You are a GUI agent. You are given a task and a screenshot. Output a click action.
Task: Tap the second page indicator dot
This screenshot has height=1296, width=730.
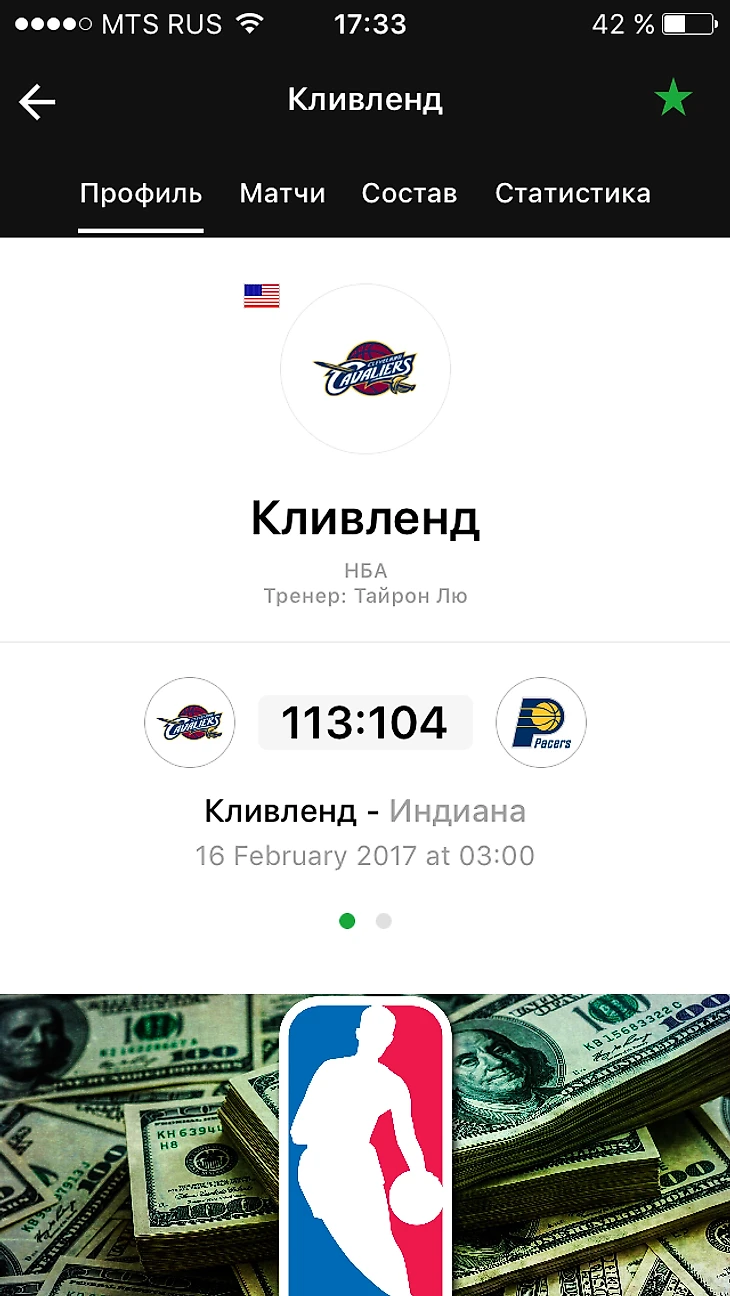(384, 921)
